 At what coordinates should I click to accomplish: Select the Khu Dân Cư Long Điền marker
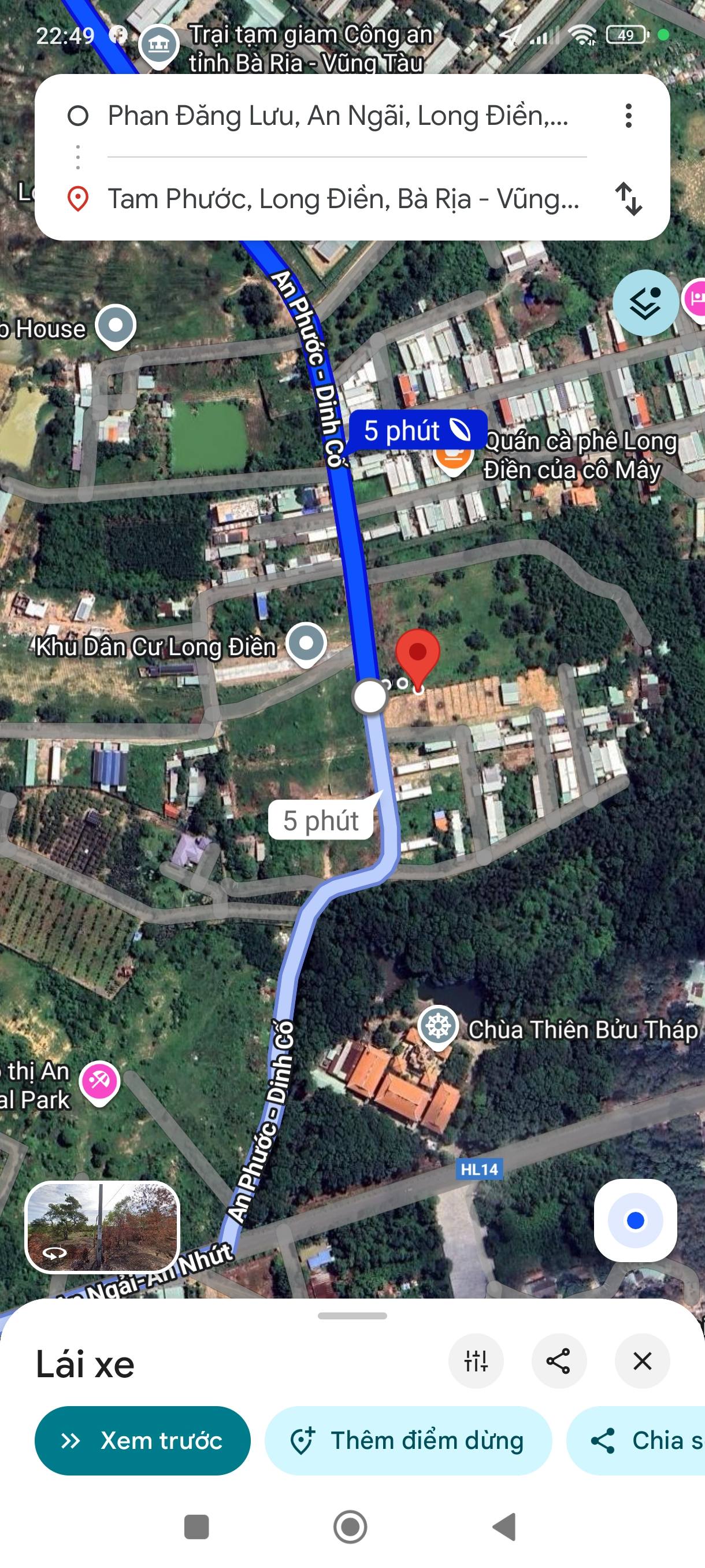(x=306, y=644)
